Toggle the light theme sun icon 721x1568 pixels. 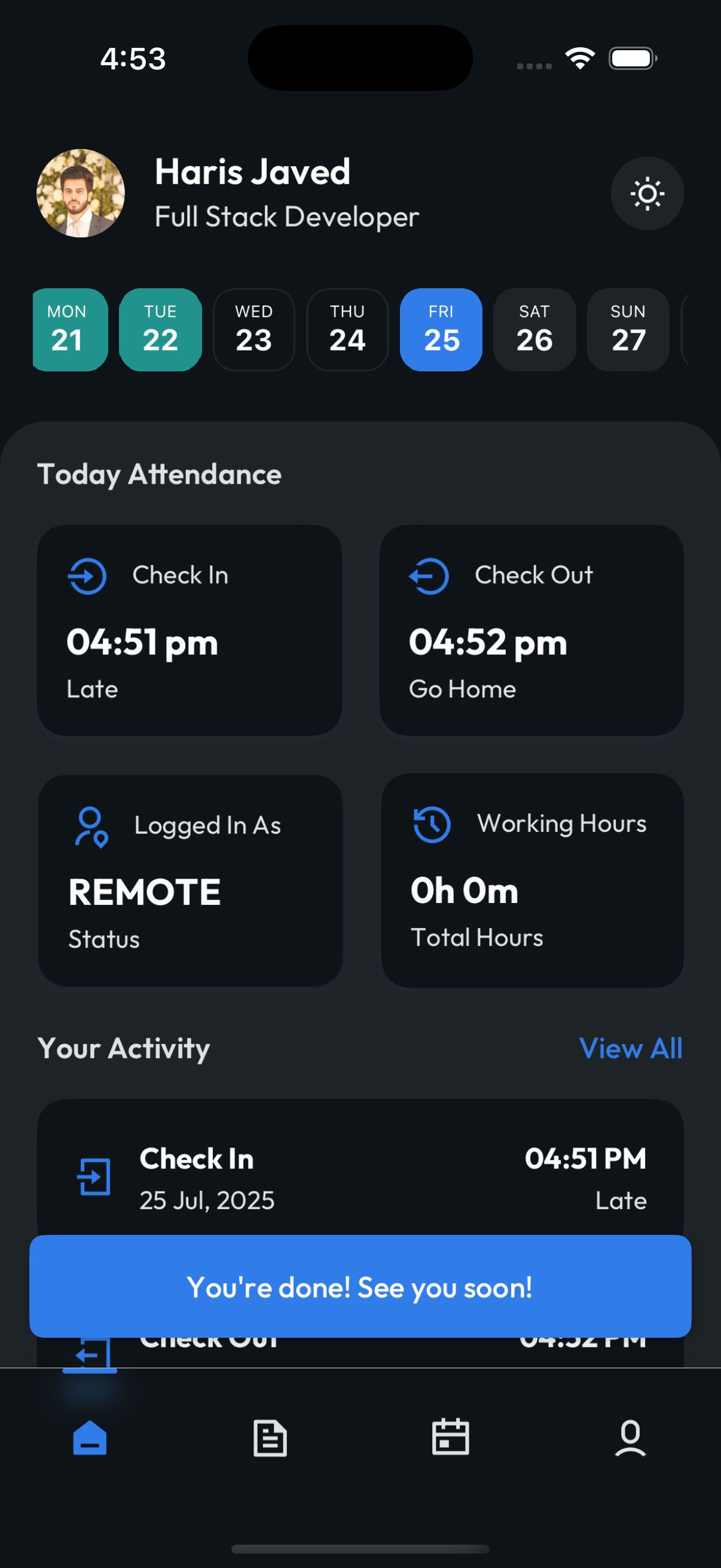point(647,194)
